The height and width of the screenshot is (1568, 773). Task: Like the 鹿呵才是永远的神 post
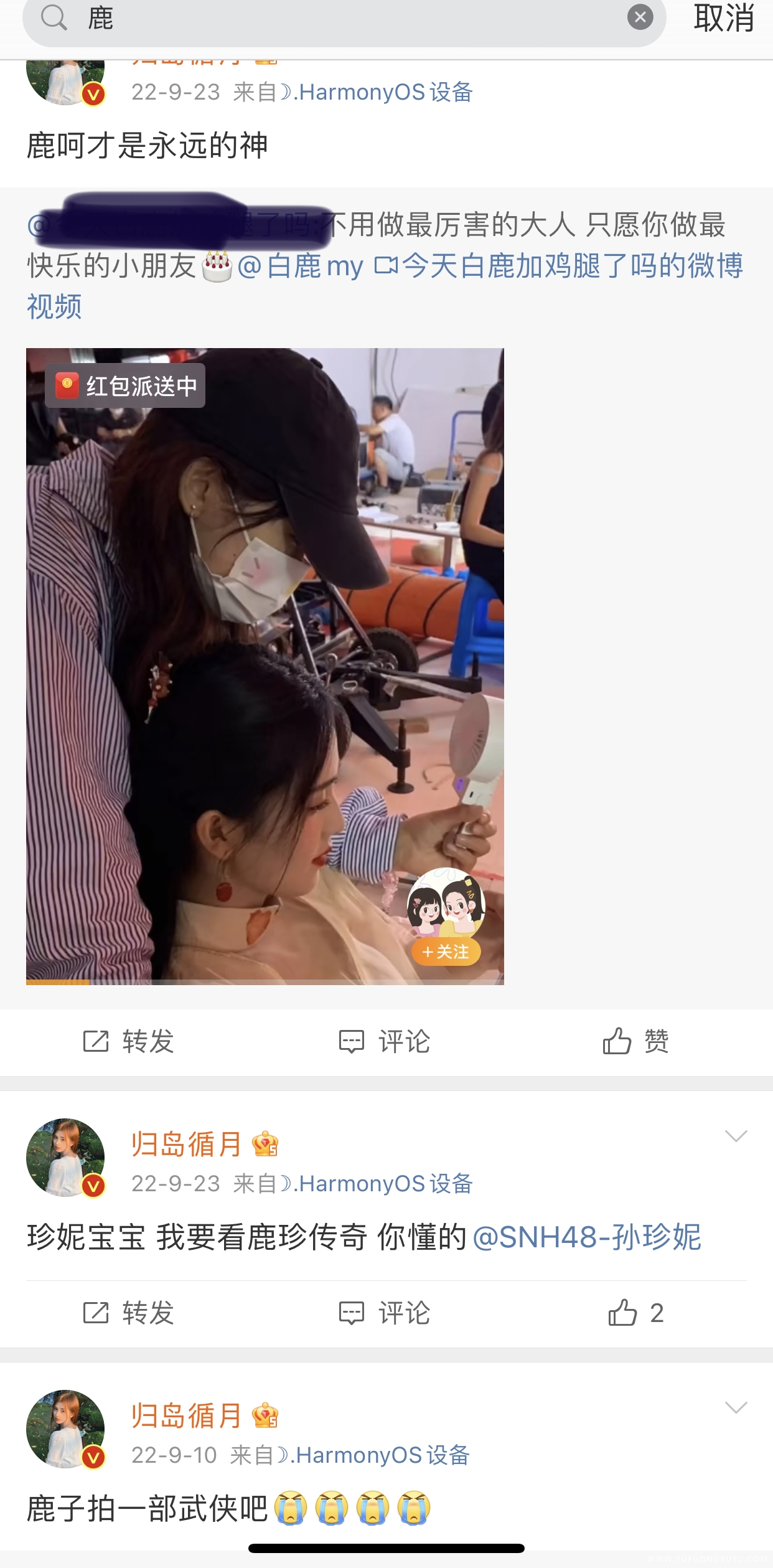coord(635,1041)
